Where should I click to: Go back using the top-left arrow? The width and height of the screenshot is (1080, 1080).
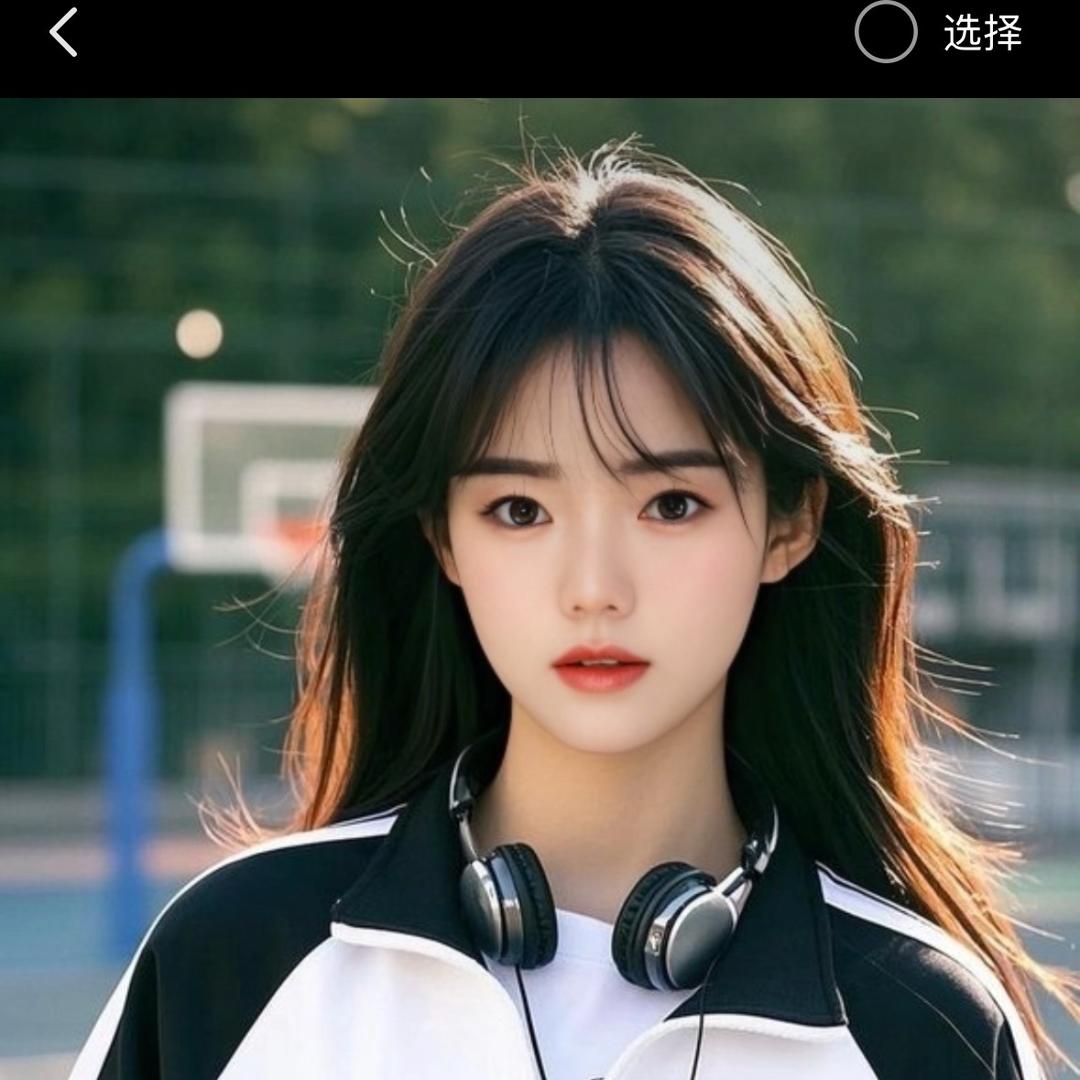[64, 33]
